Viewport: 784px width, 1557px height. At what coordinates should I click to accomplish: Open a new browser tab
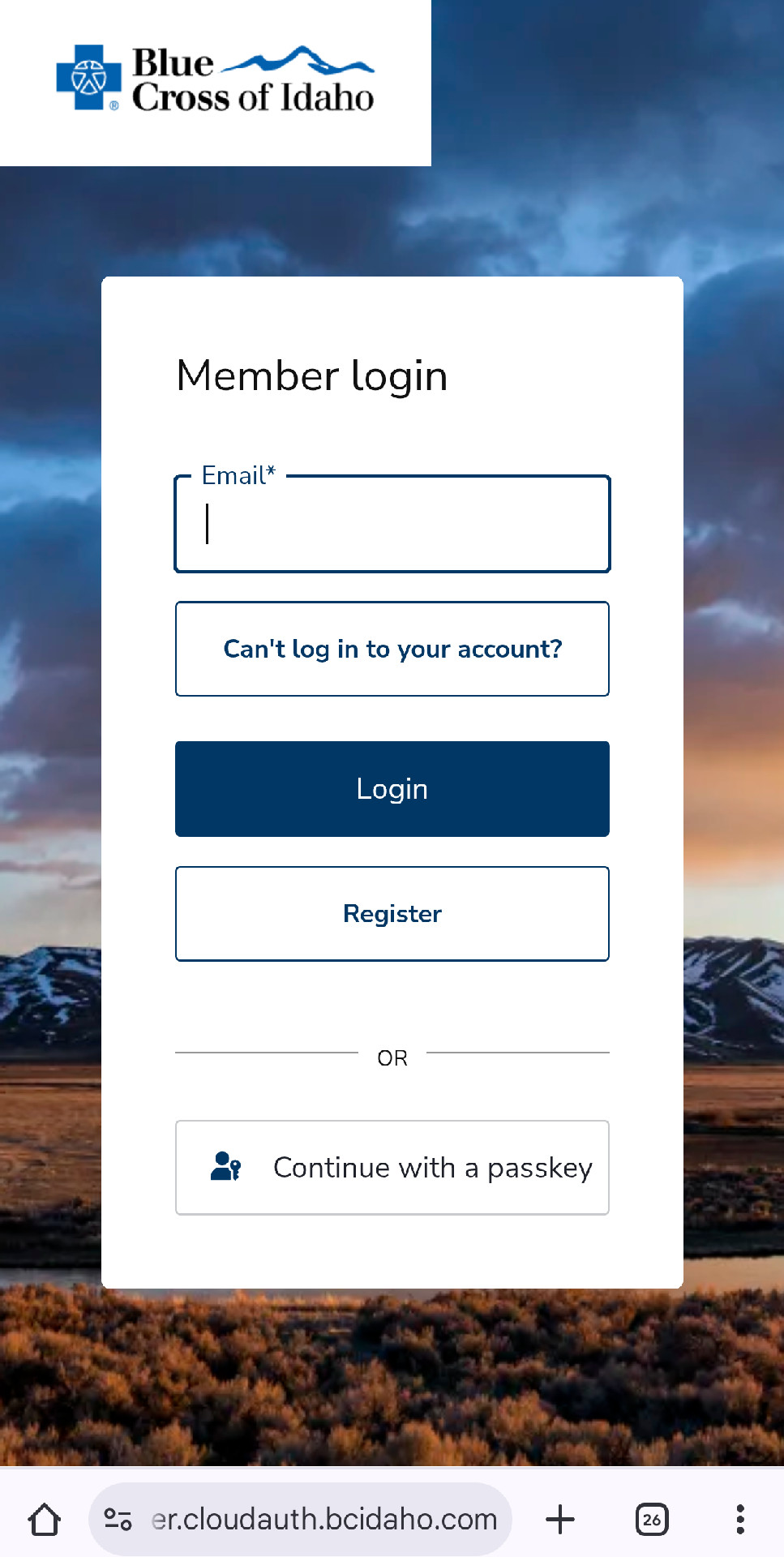point(560,1520)
